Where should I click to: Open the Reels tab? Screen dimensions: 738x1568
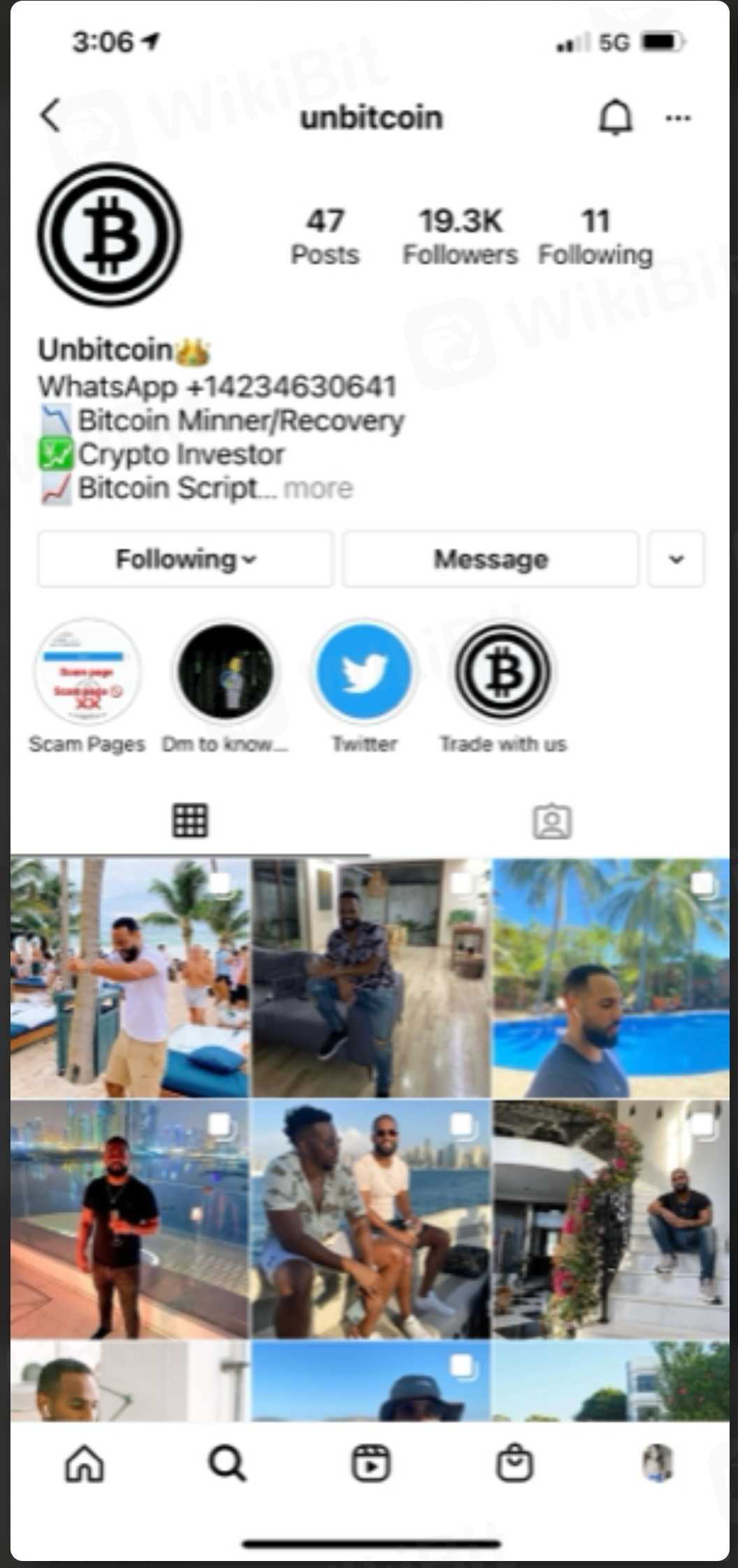370,1463
